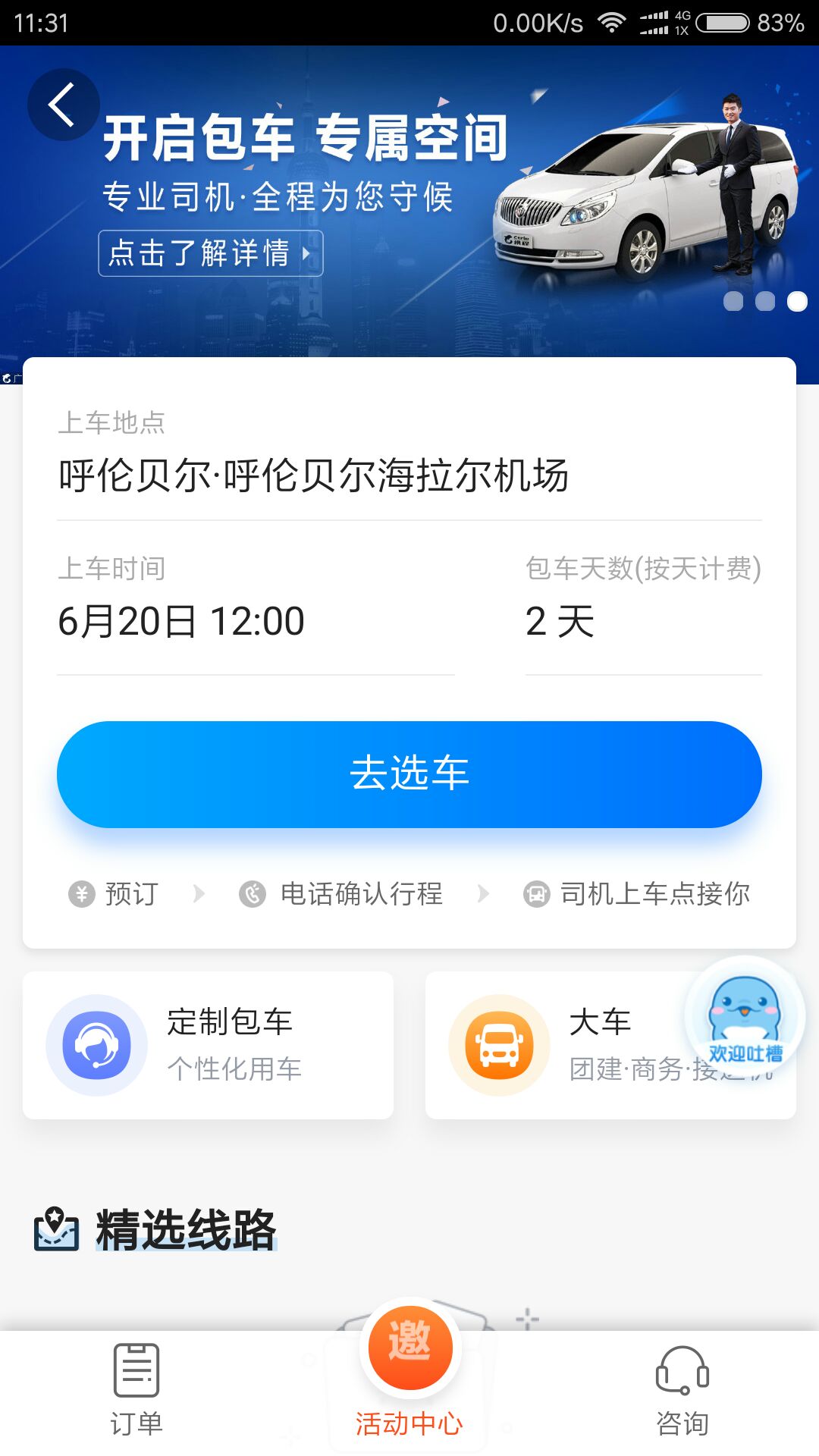Tap 点击了解详情 on the banner
This screenshot has width=819, height=1456.
tap(210, 253)
